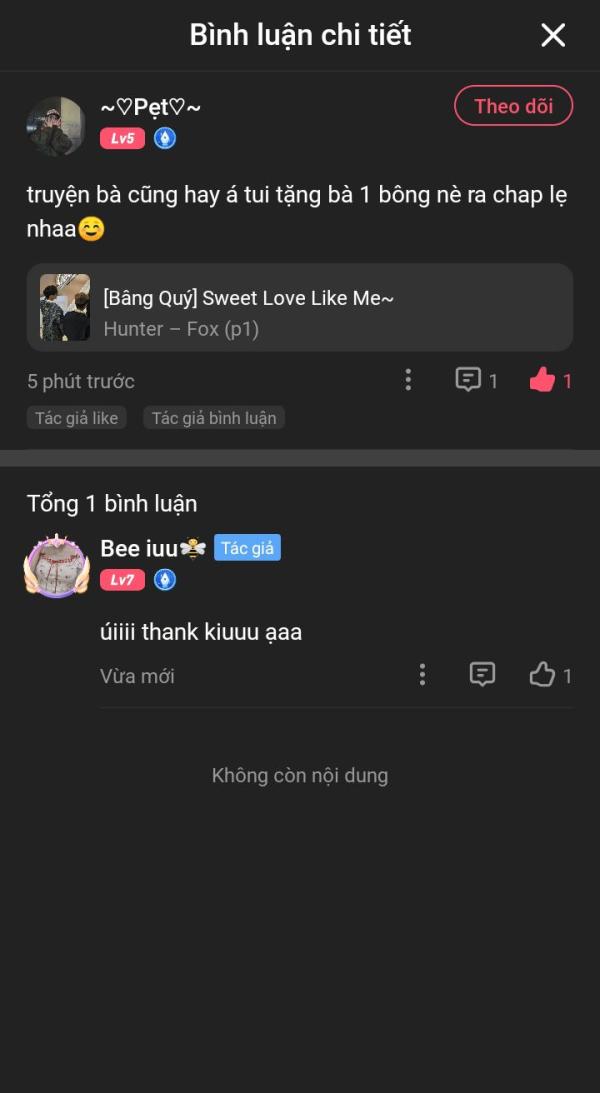Close the Bình luận chi tiết panel
Image resolution: width=600 pixels, height=1093 pixels.
pos(553,35)
